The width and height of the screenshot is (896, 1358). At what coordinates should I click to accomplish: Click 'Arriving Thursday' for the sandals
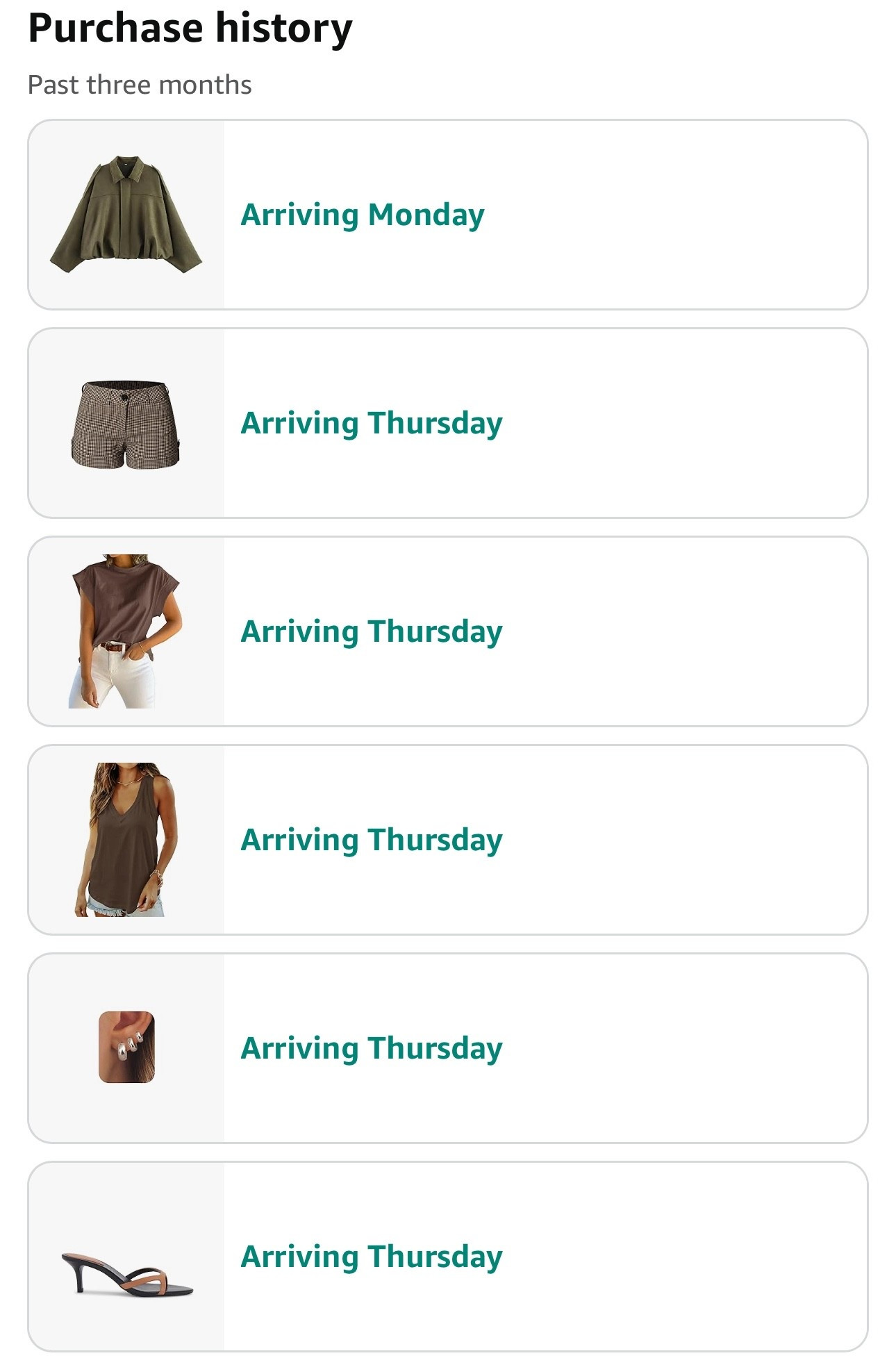pos(371,1256)
